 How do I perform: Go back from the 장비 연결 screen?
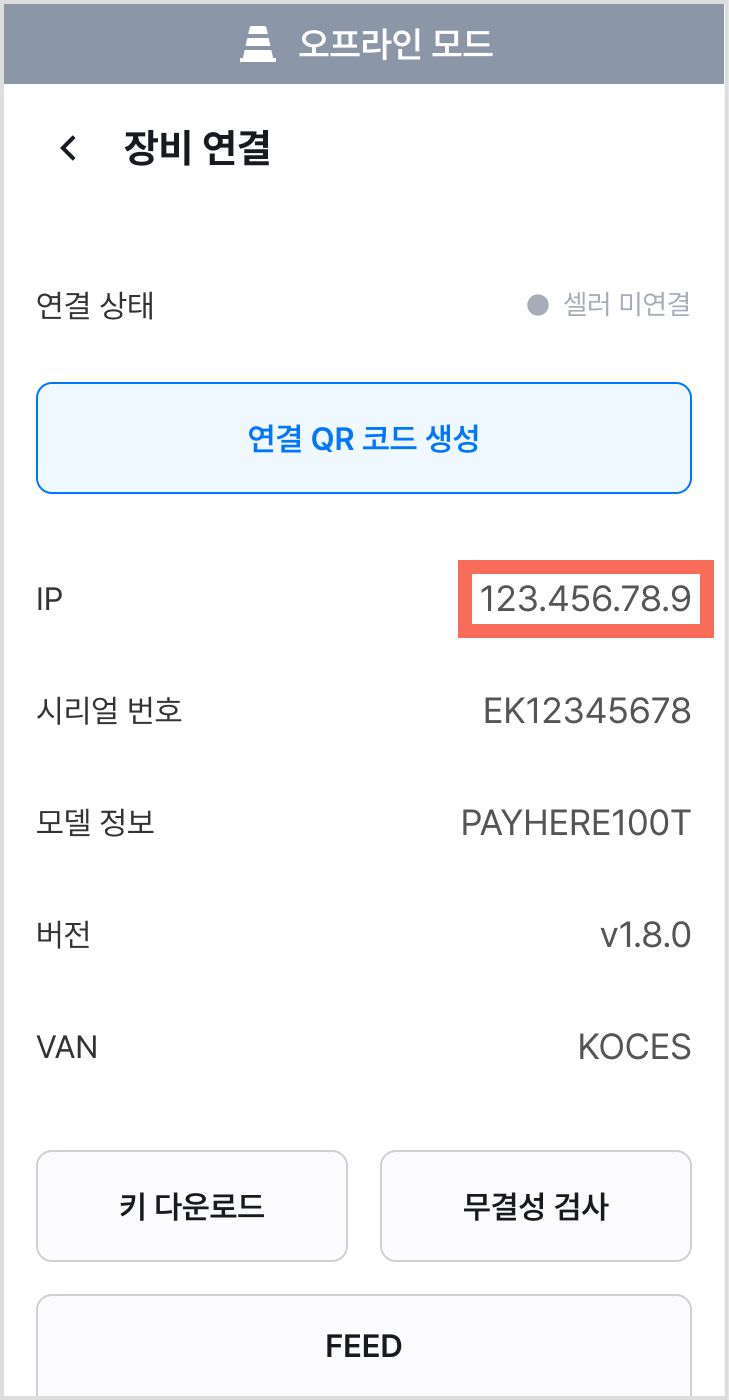point(68,148)
